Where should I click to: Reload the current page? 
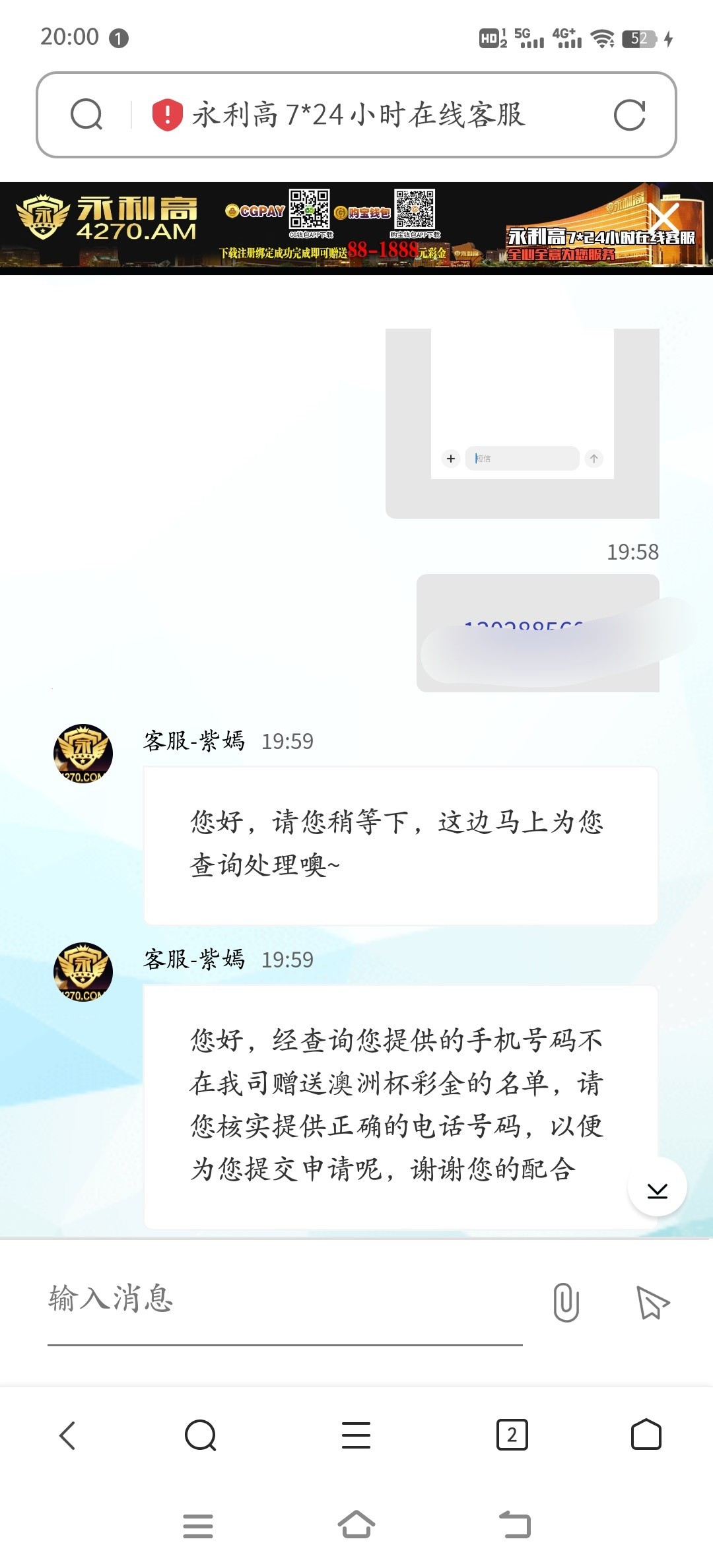click(629, 115)
